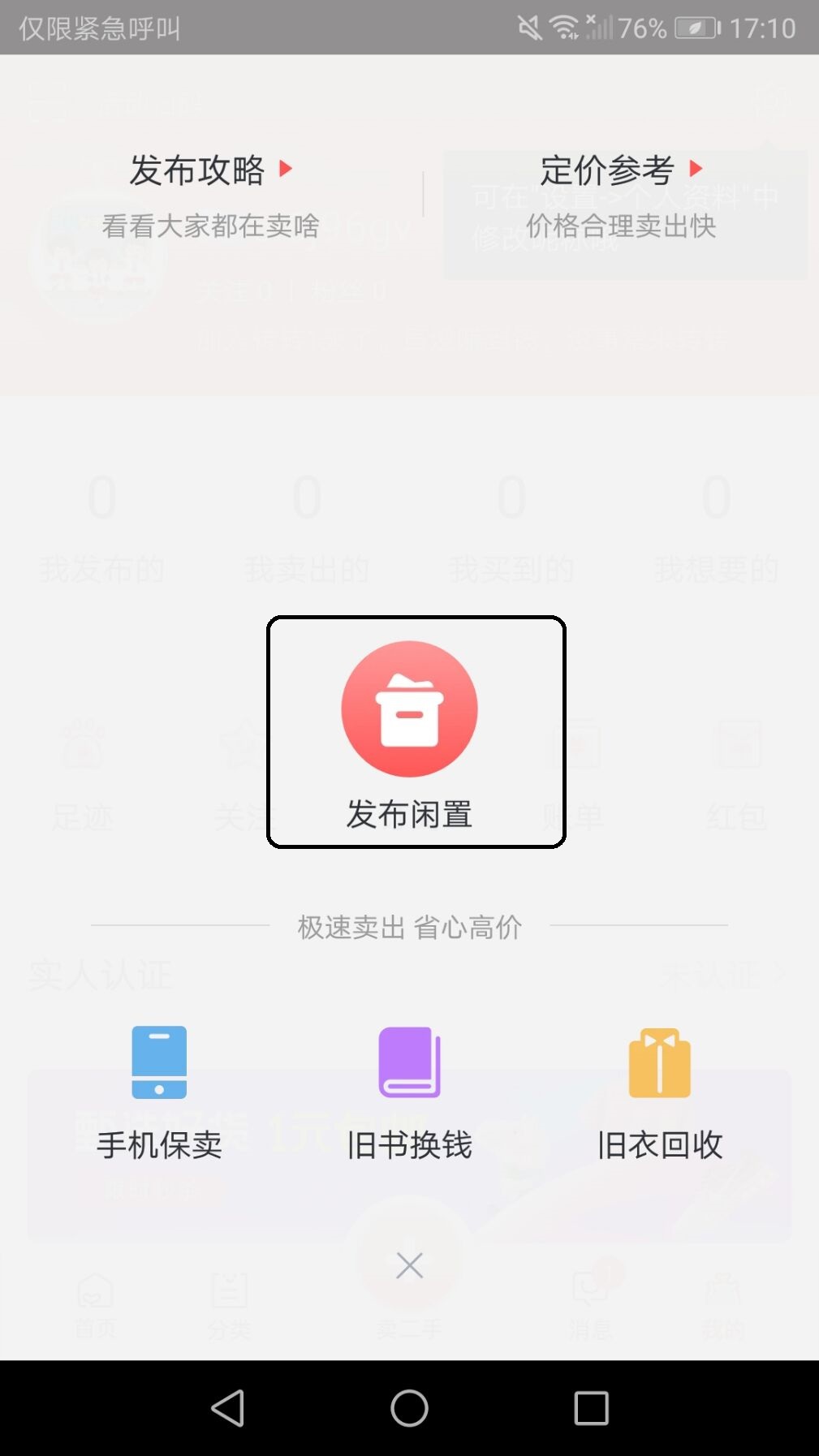Open 我卖出的 sold items list

[305, 528]
